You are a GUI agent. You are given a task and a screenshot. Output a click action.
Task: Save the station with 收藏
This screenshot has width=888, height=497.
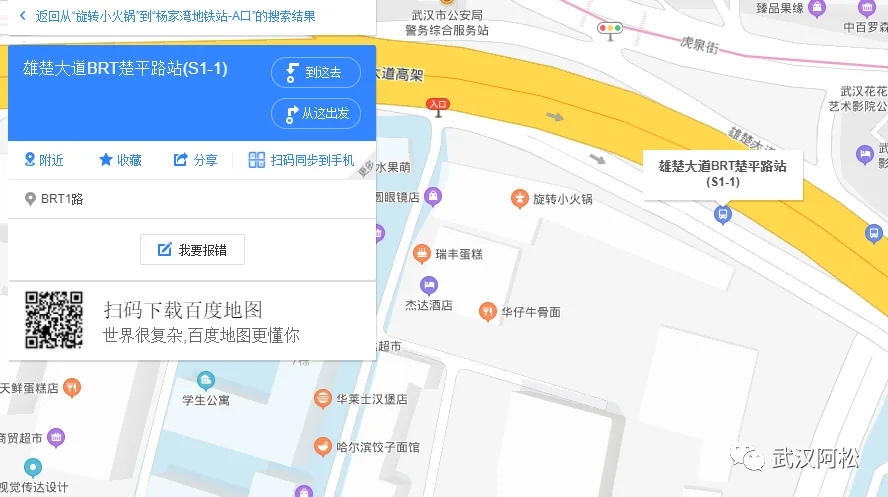(120, 160)
